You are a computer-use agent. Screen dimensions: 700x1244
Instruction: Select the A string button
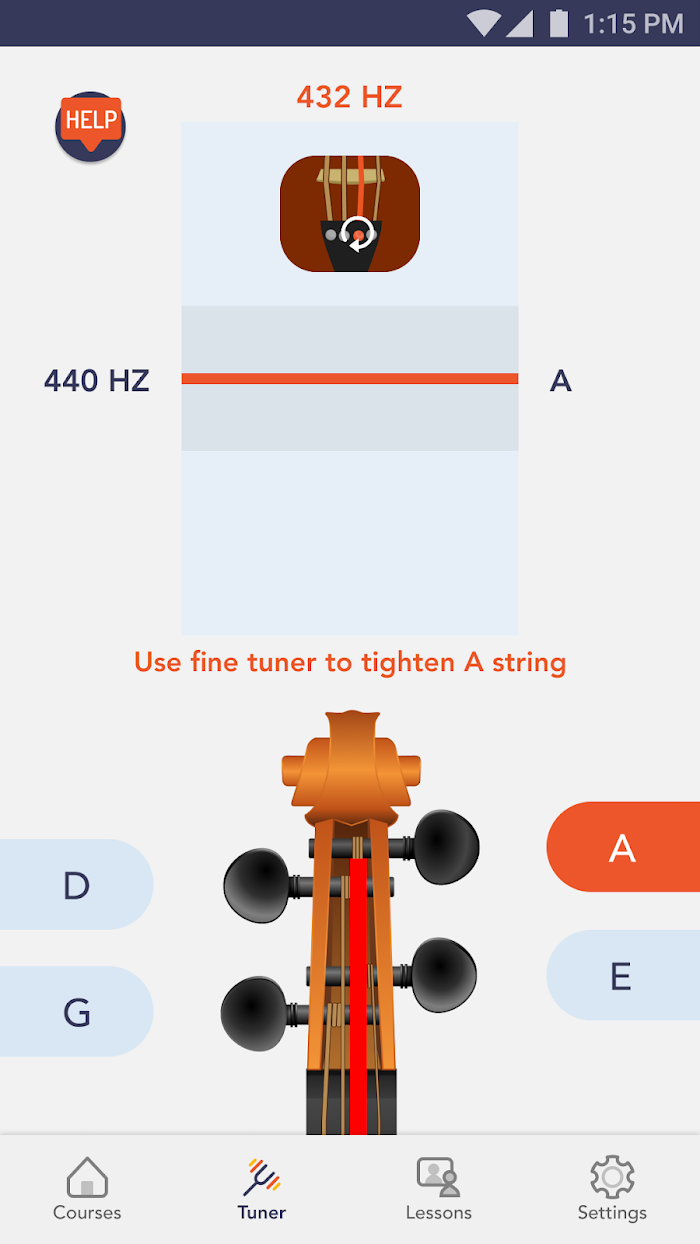[x=623, y=847]
